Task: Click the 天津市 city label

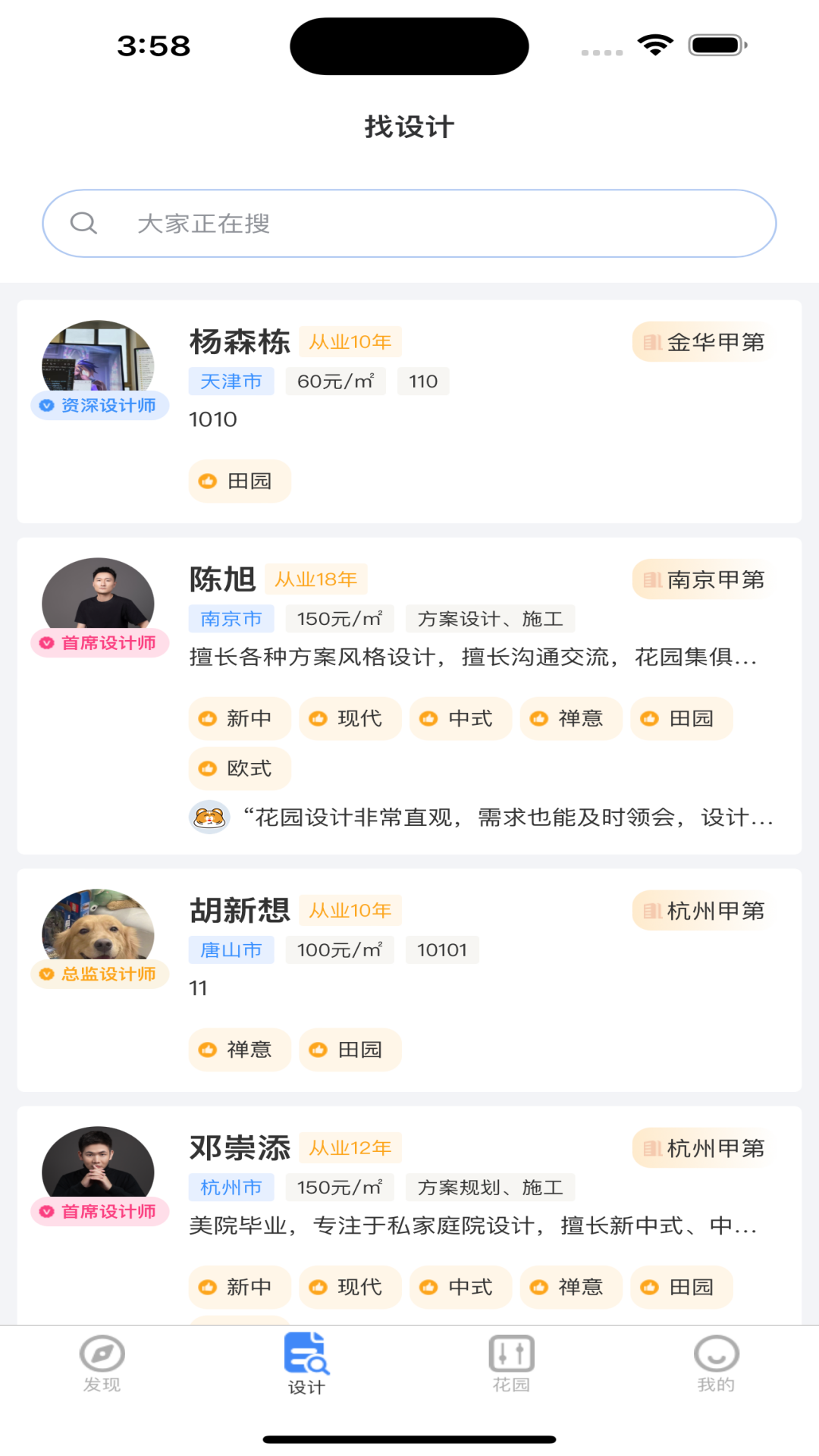Action: [231, 381]
